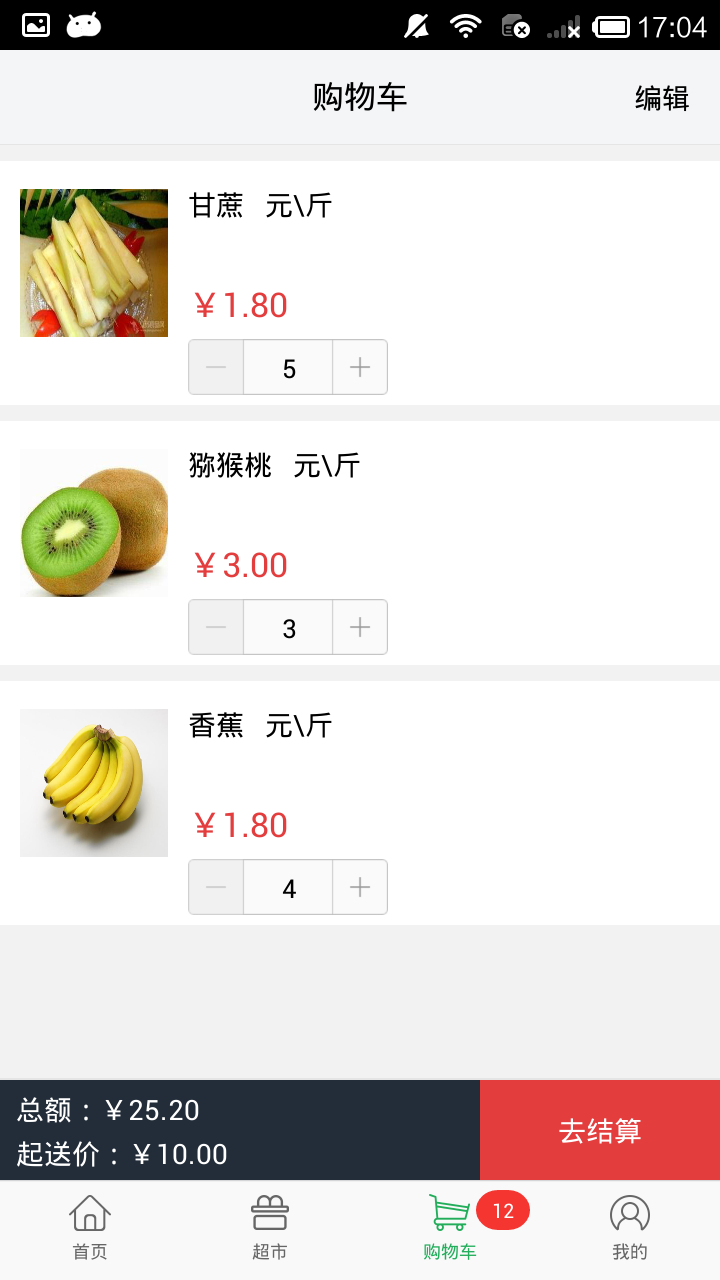The image size is (720, 1280).
Task: Select the 购物车 tab
Action: click(x=450, y=1230)
